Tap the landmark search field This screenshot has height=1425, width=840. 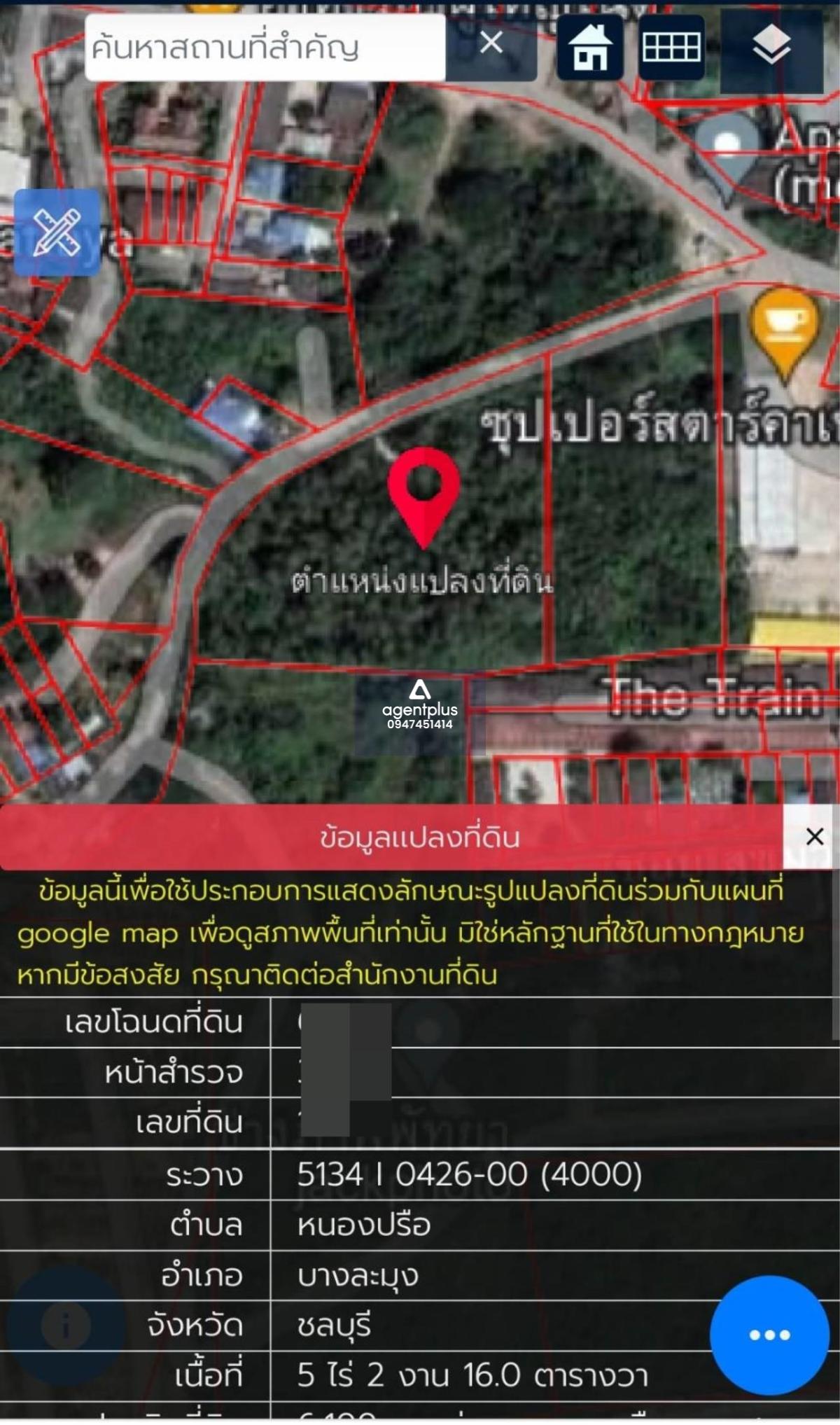tap(265, 47)
